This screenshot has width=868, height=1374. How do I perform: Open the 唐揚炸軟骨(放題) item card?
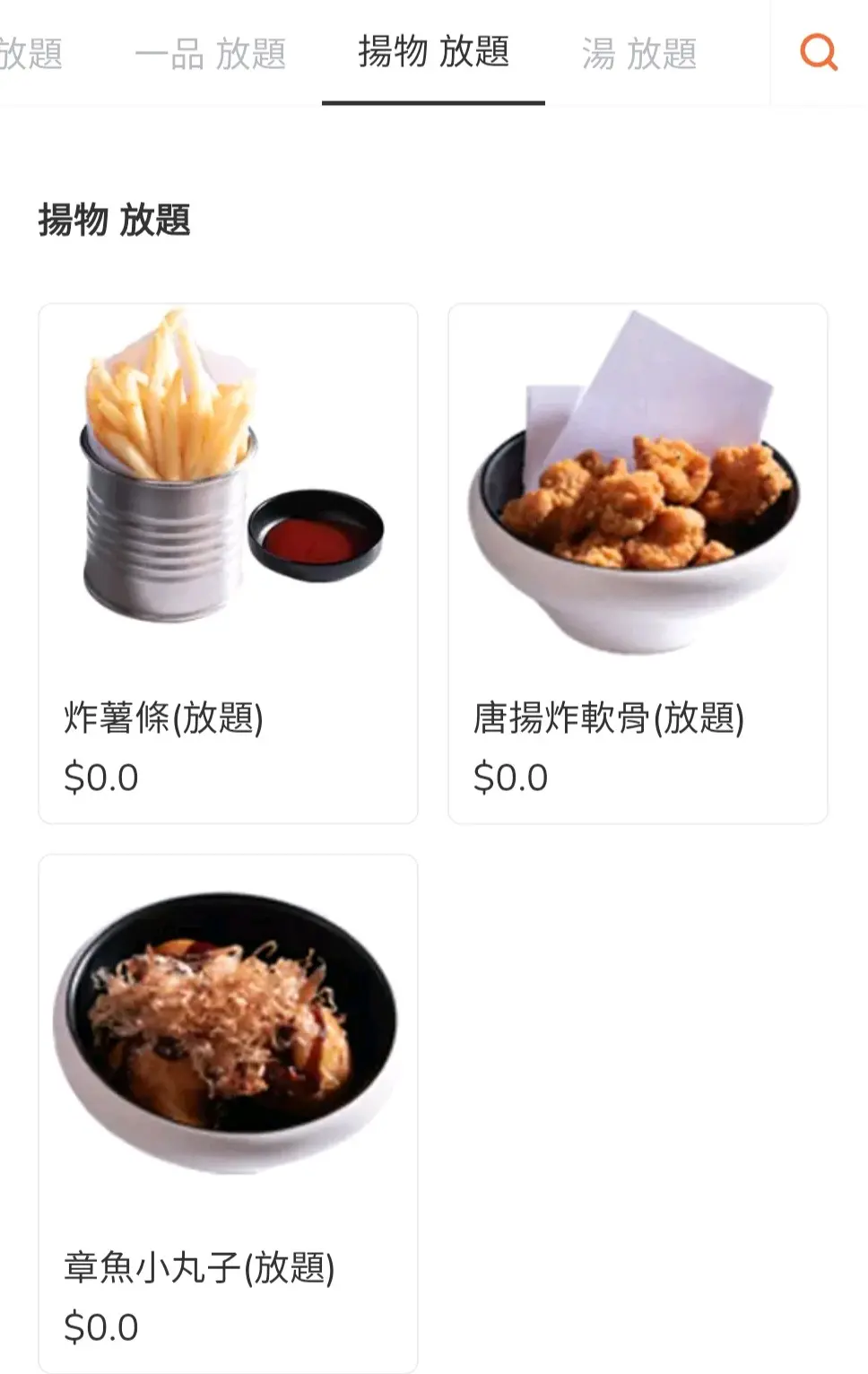click(638, 563)
